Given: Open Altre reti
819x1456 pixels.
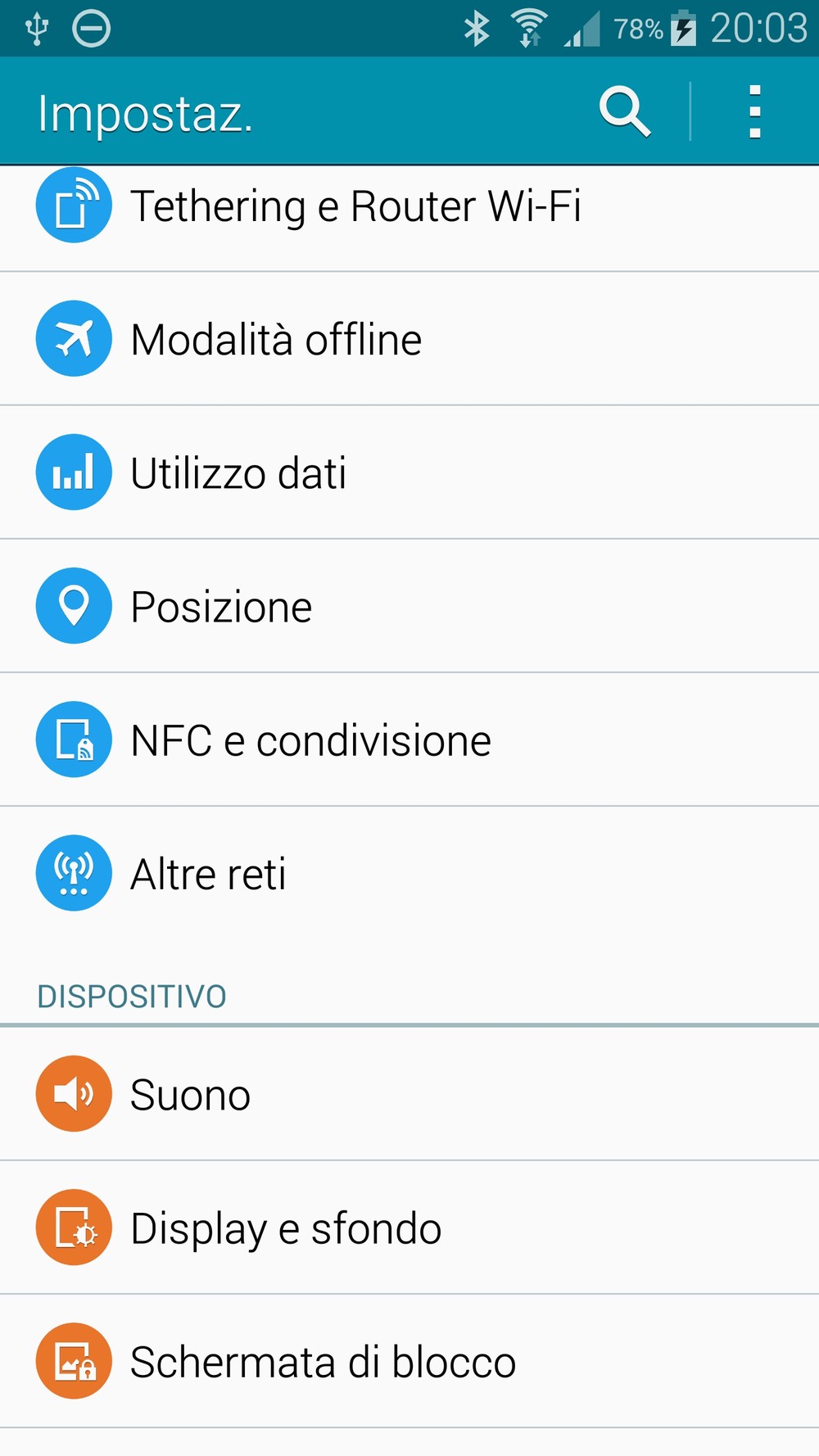Looking at the screenshot, I should click(x=409, y=873).
